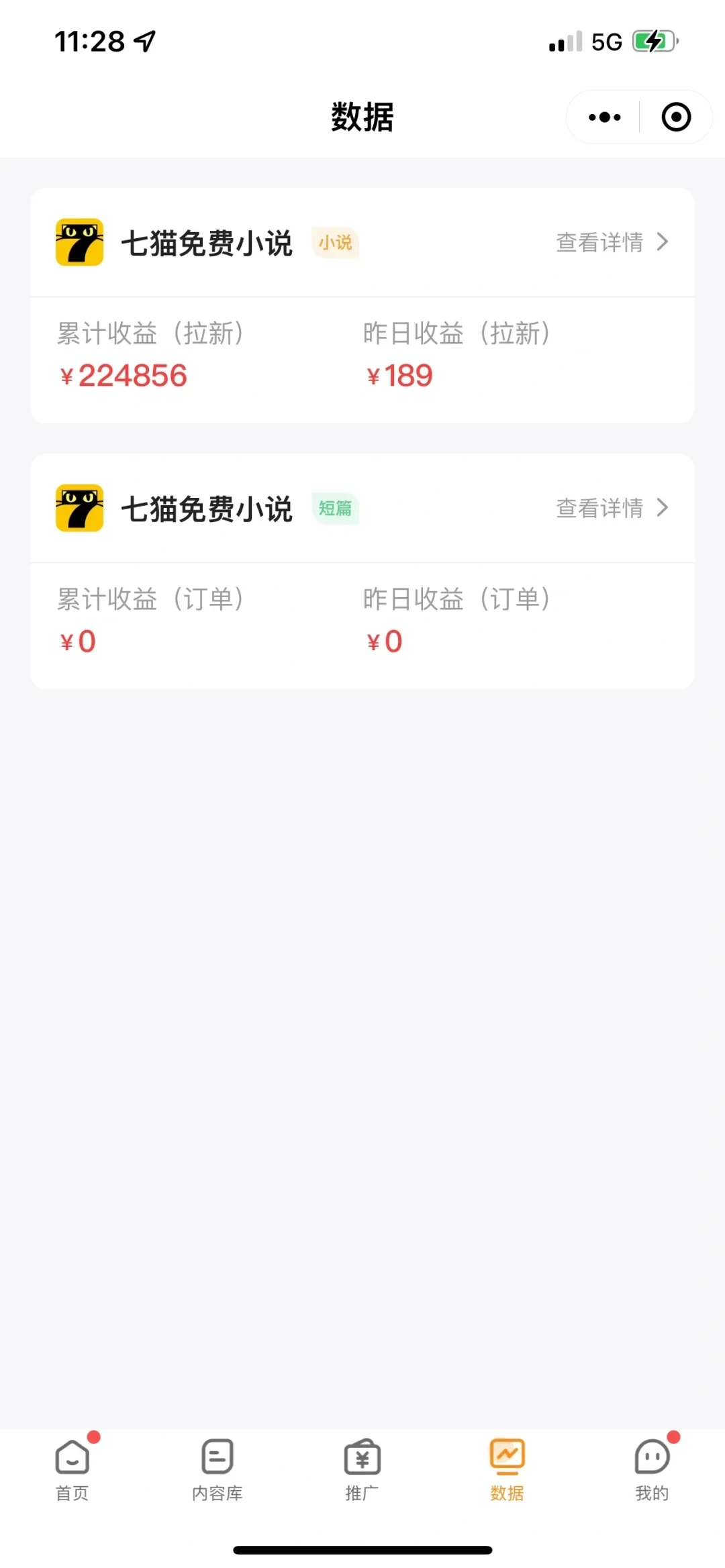
Task: Tap the 昨日收益 ¥189 amount
Action: tap(399, 376)
